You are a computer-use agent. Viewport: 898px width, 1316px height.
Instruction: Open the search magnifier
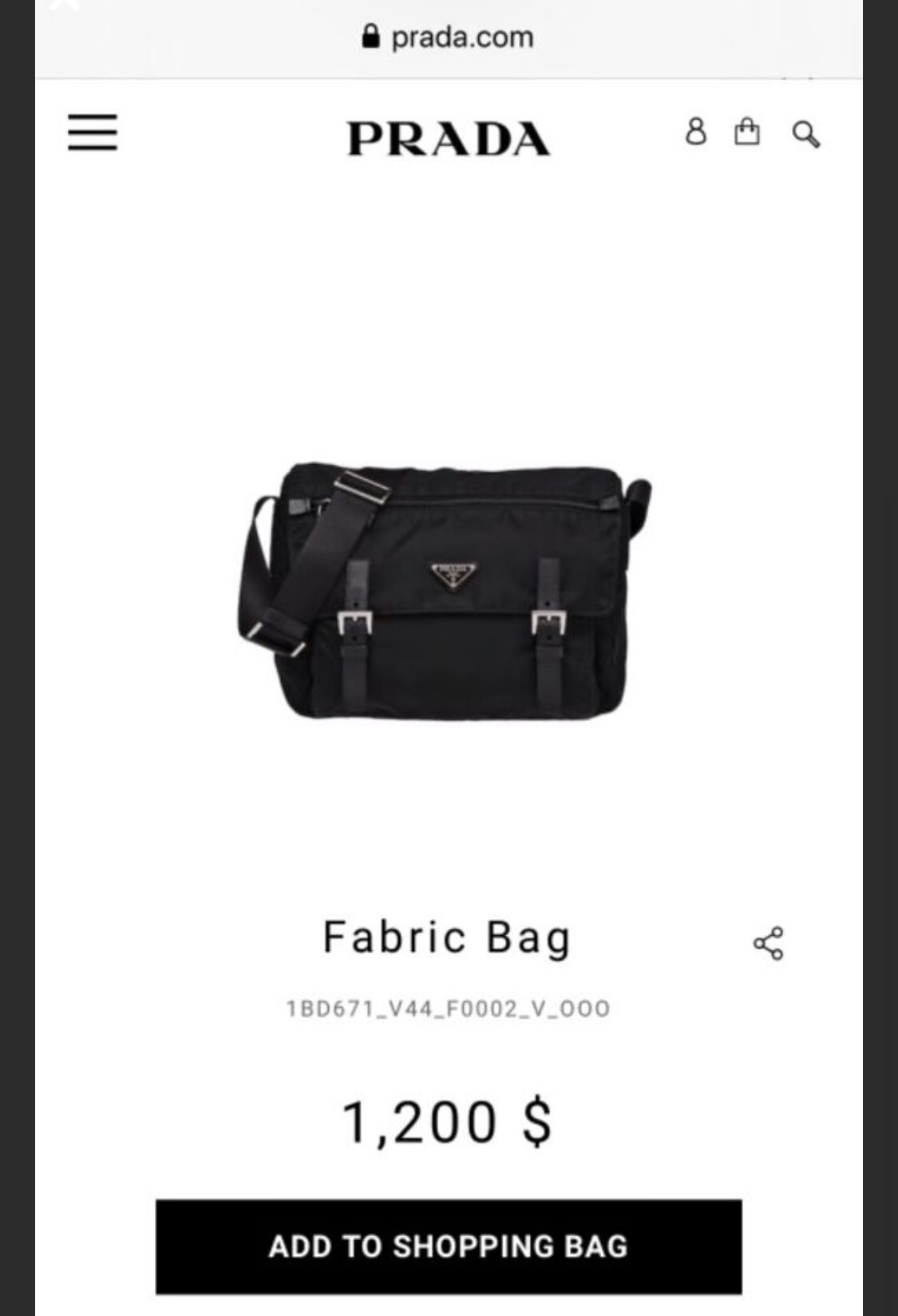(806, 134)
